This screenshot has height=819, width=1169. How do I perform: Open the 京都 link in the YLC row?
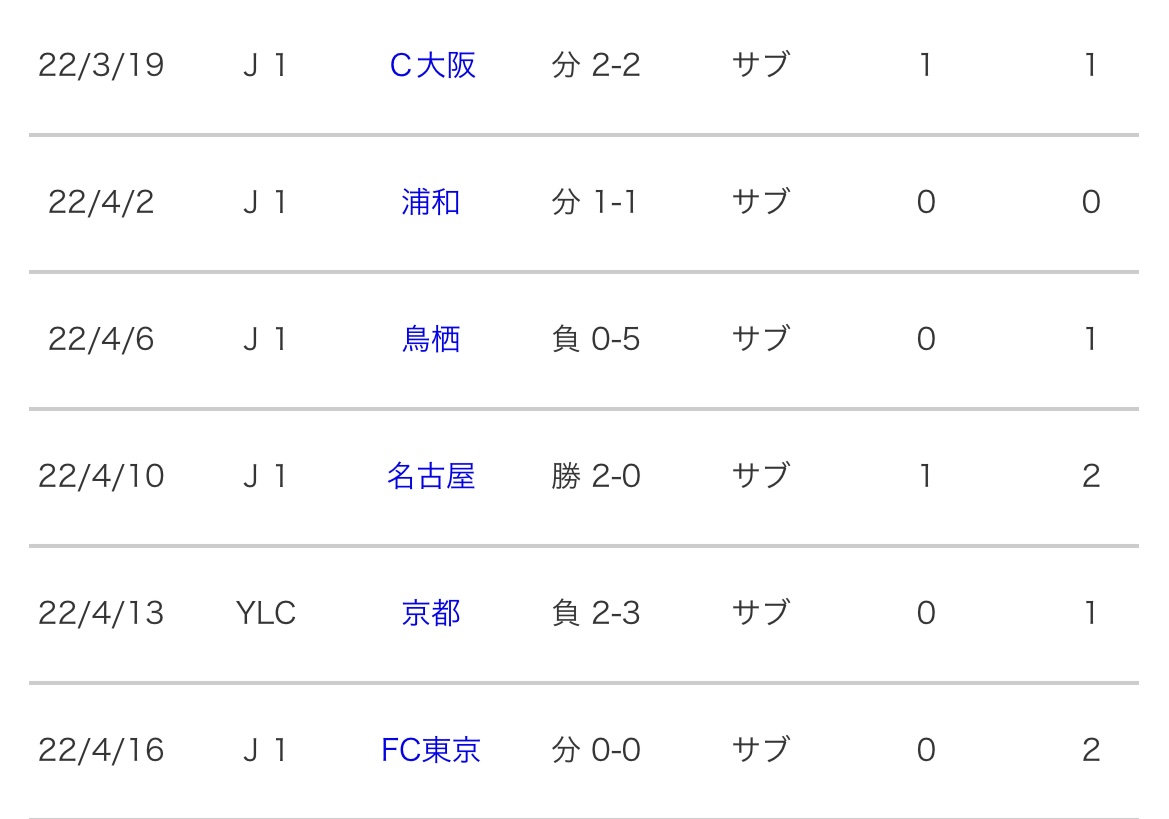(431, 613)
